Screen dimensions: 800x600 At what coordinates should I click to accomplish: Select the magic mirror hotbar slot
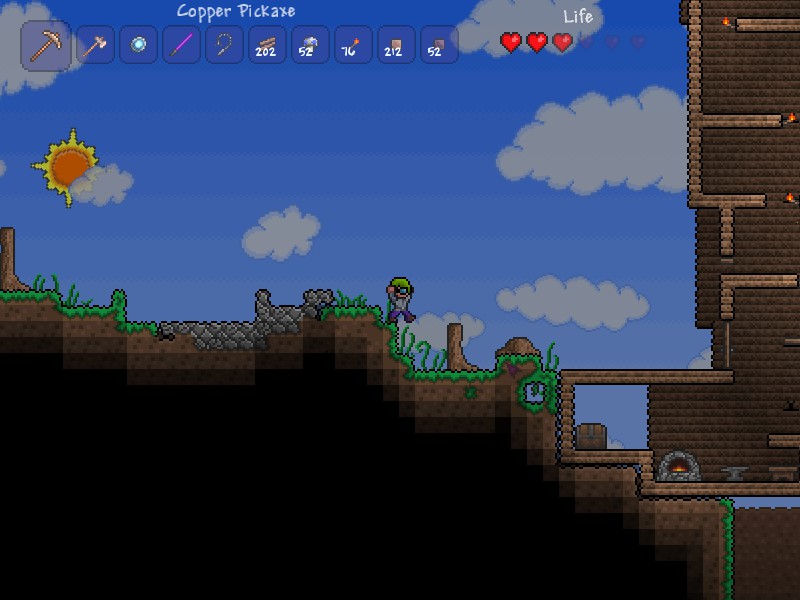pos(139,46)
